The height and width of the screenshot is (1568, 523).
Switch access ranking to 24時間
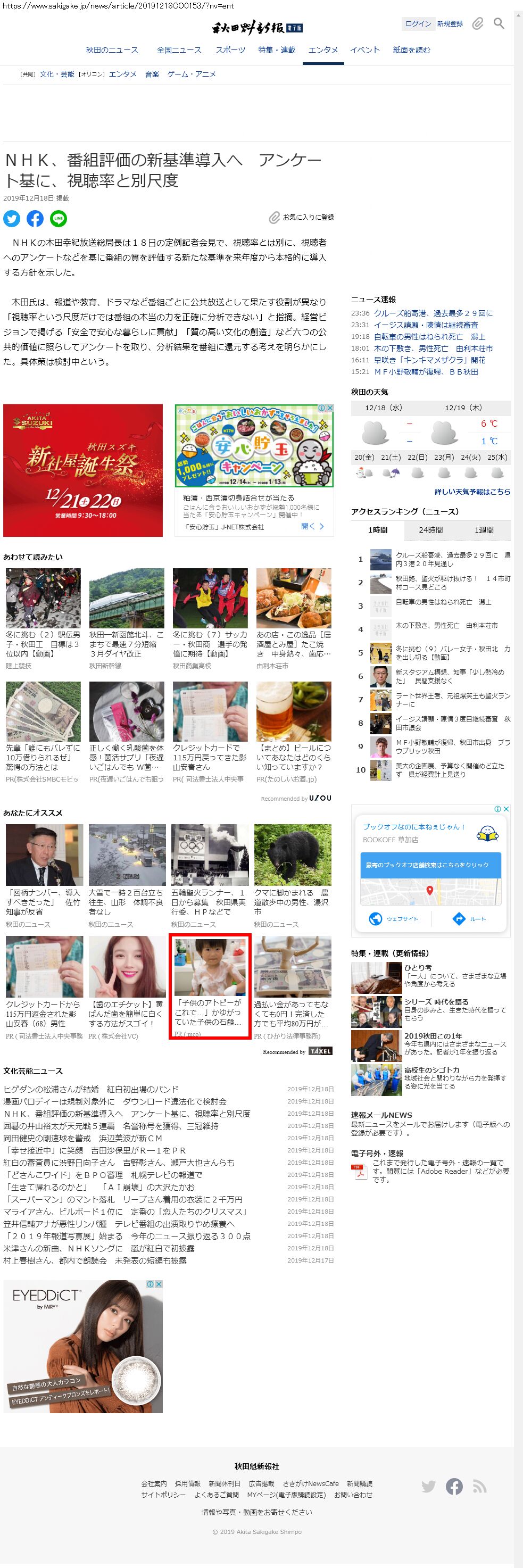[x=430, y=529]
